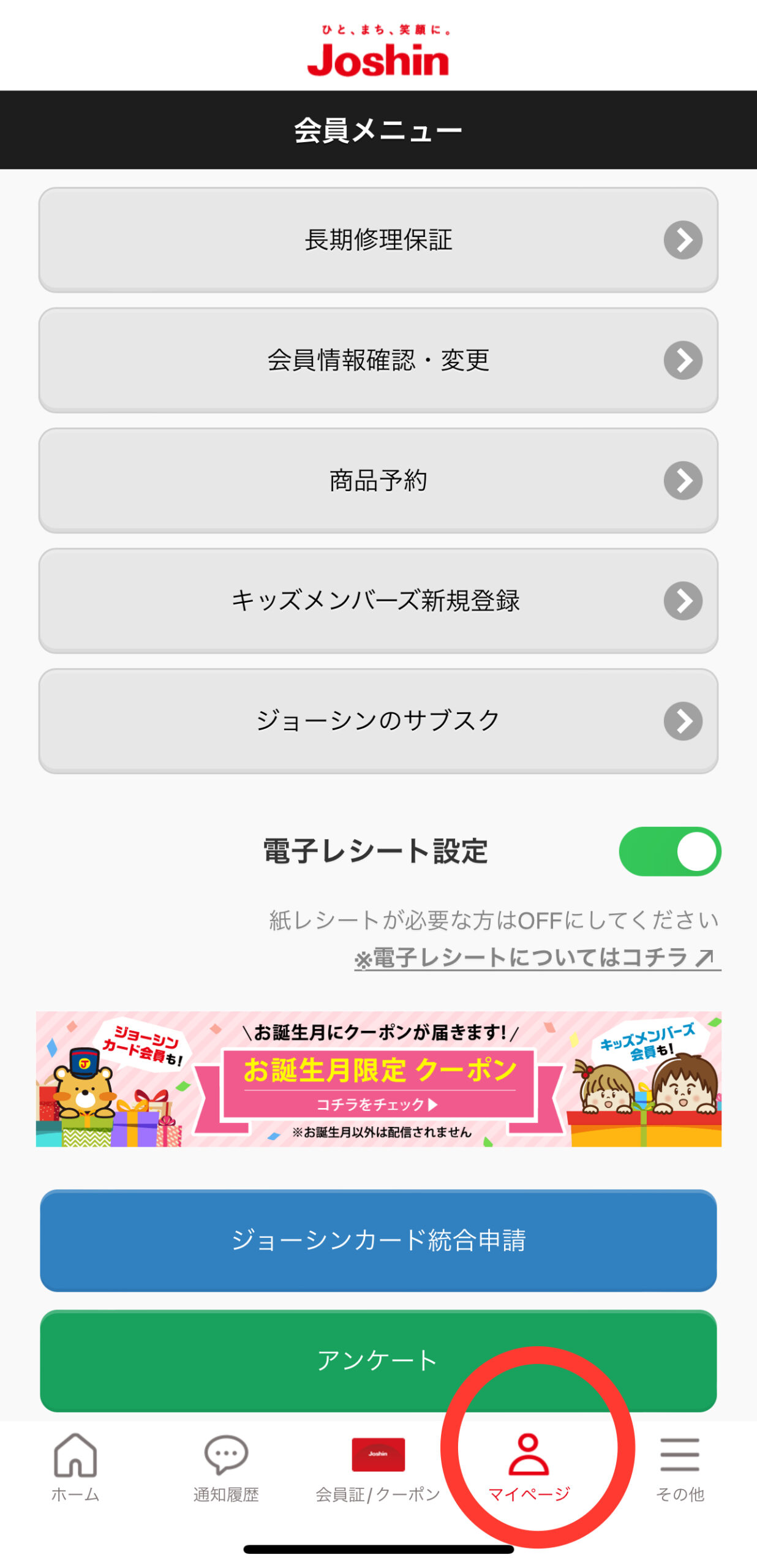This screenshot has height=1568, width=757.
Task: Open the 通知履歴 tab
Action: [226, 1466]
